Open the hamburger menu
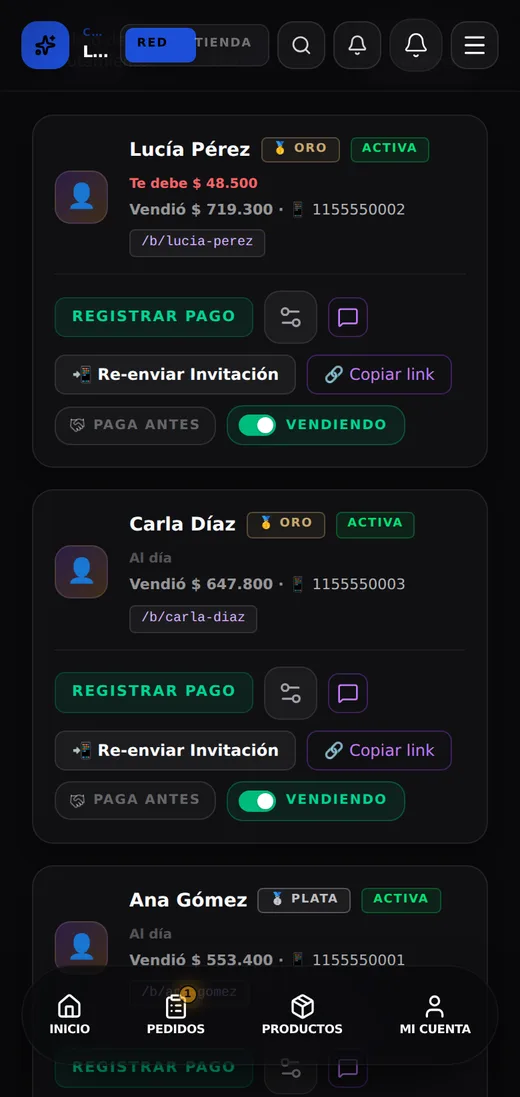This screenshot has height=1097, width=520. point(475,45)
